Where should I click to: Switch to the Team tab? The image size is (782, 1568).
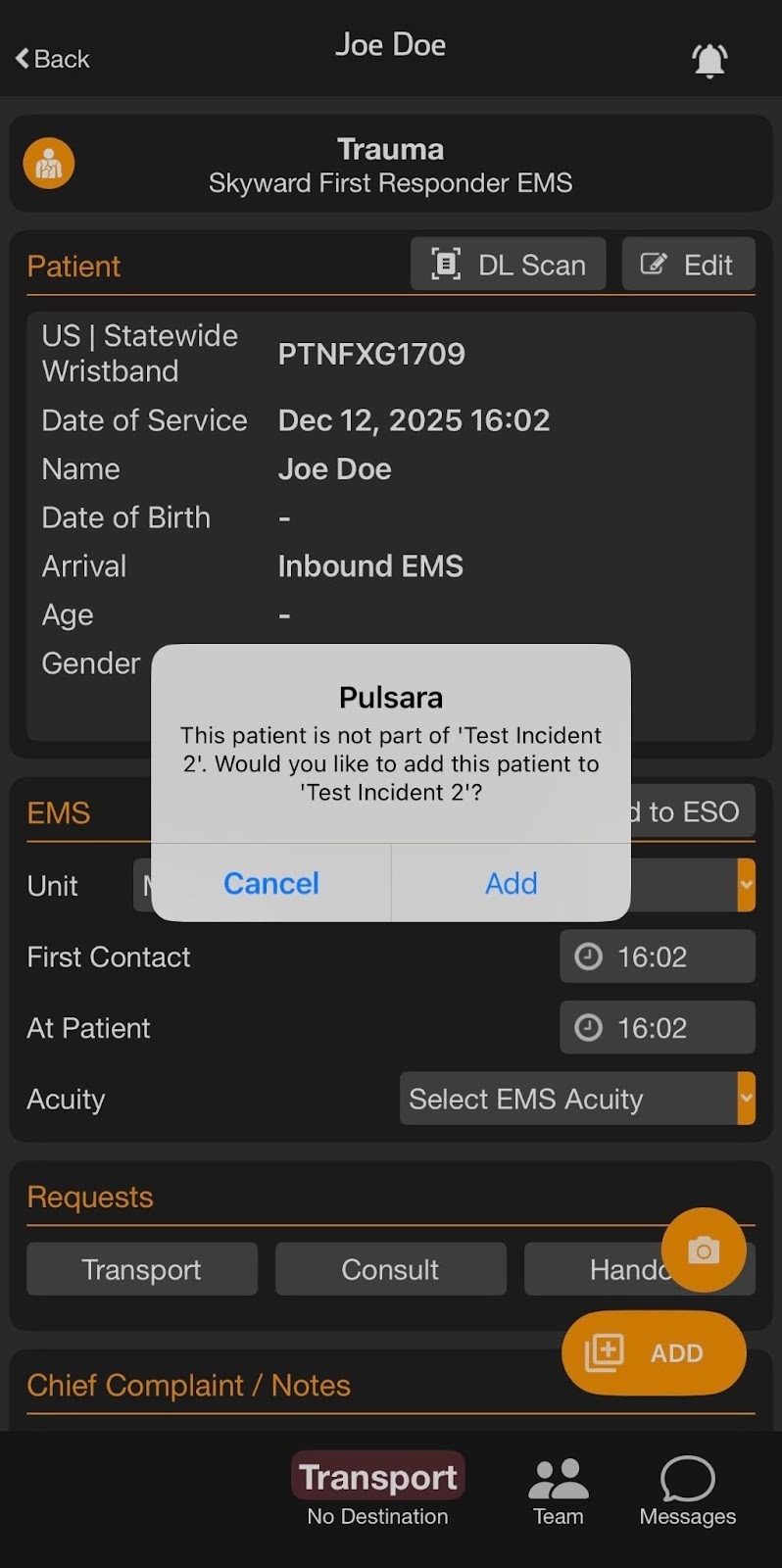point(558,1490)
